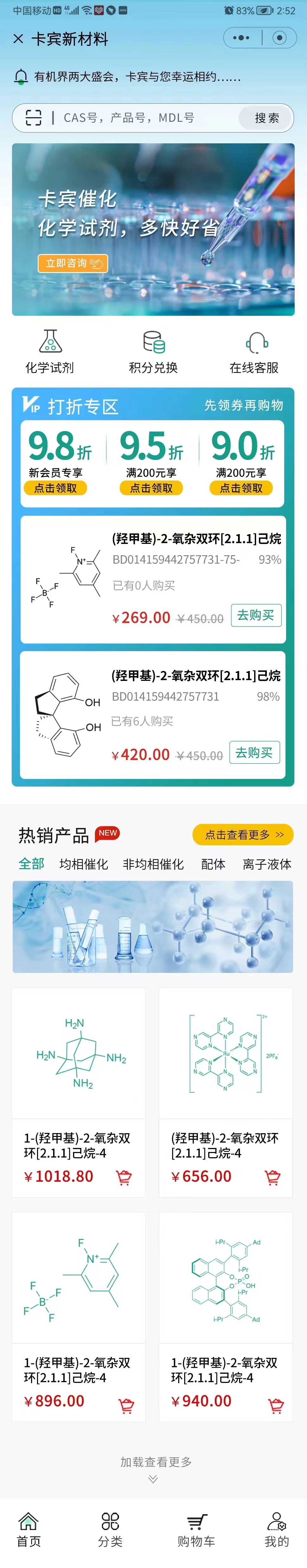Select the 离子液体 tab
Viewport: 307px width, 1568px height.
[x=267, y=864]
